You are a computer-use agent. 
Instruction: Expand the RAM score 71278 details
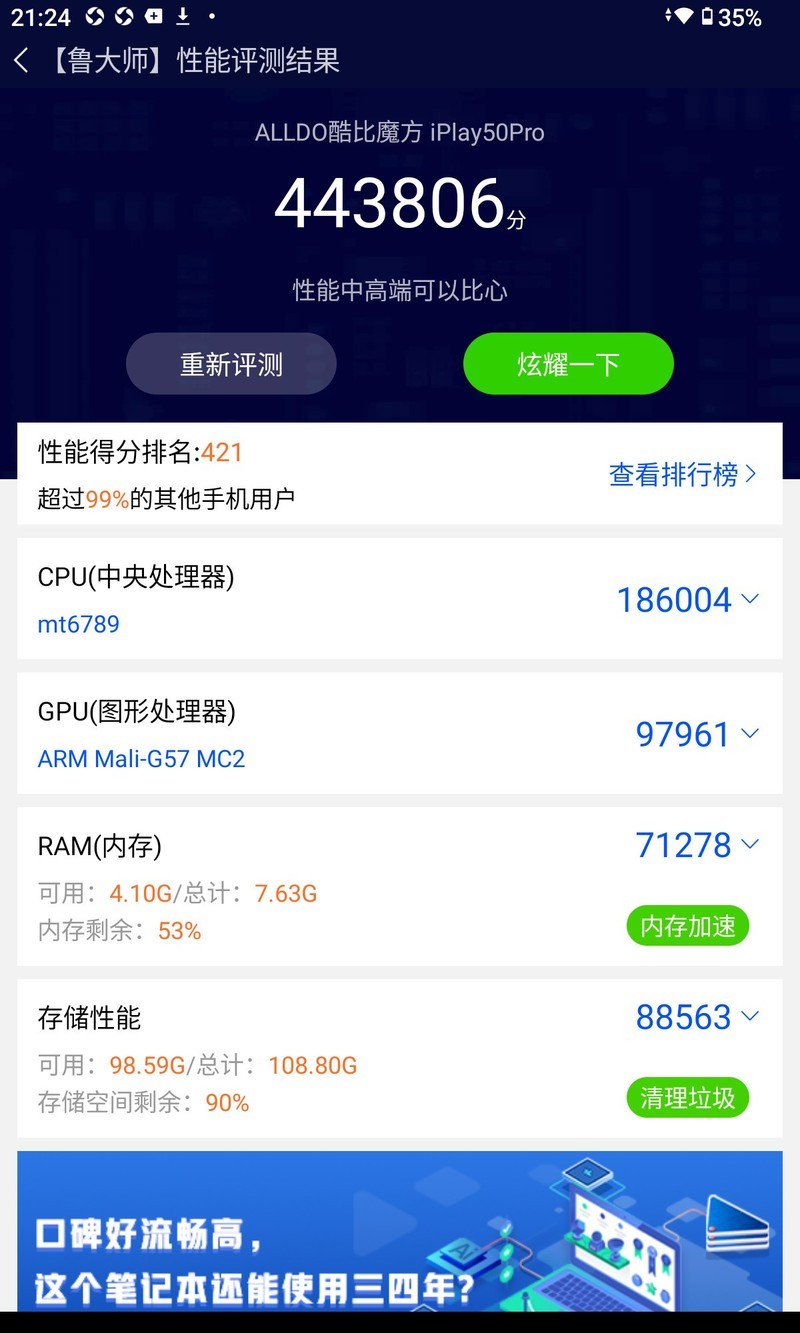click(749, 844)
